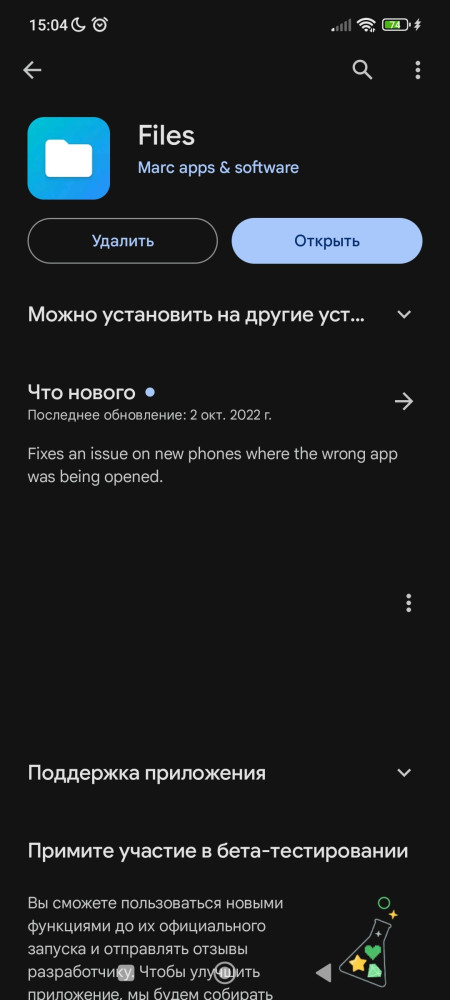Open the three-dot menu below What's new
The width and height of the screenshot is (450, 1000).
(x=409, y=603)
